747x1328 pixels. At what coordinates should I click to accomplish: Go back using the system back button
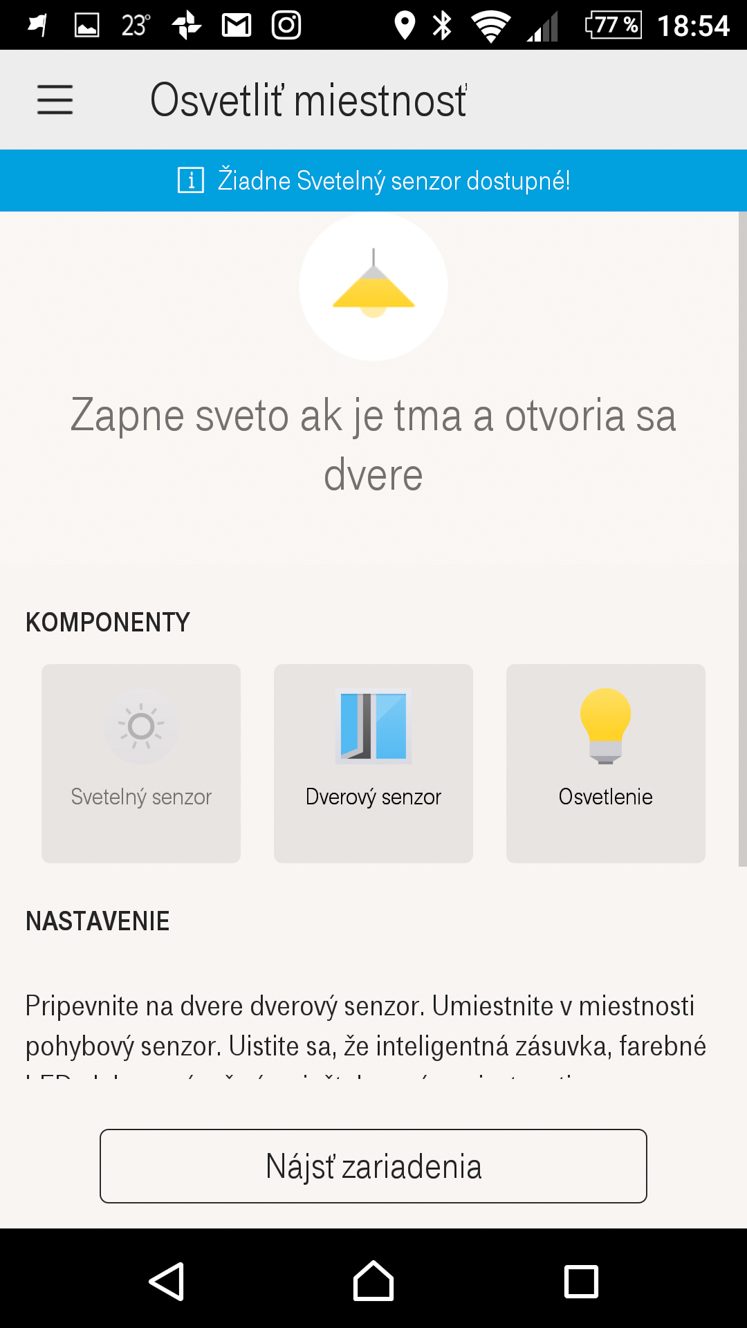167,1281
